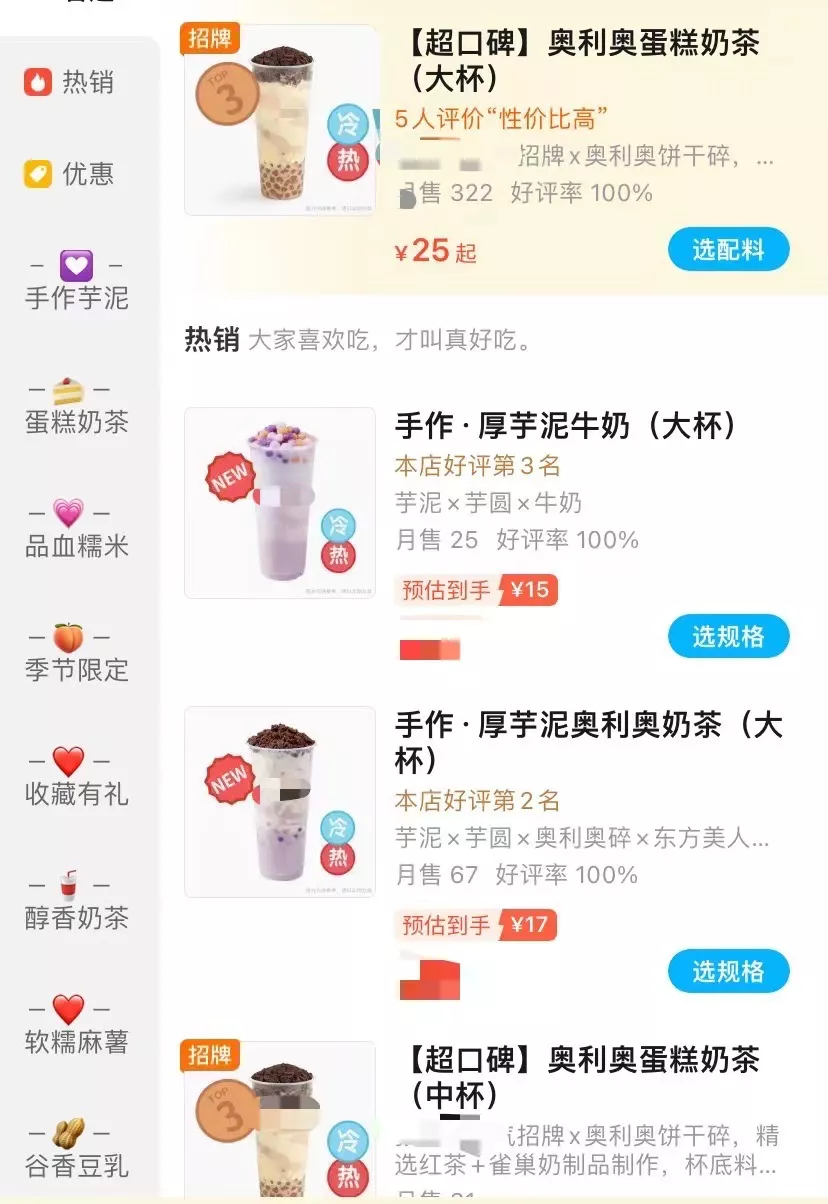
Task: Select the 手作芋泥 purple heart category
Action: point(74,267)
